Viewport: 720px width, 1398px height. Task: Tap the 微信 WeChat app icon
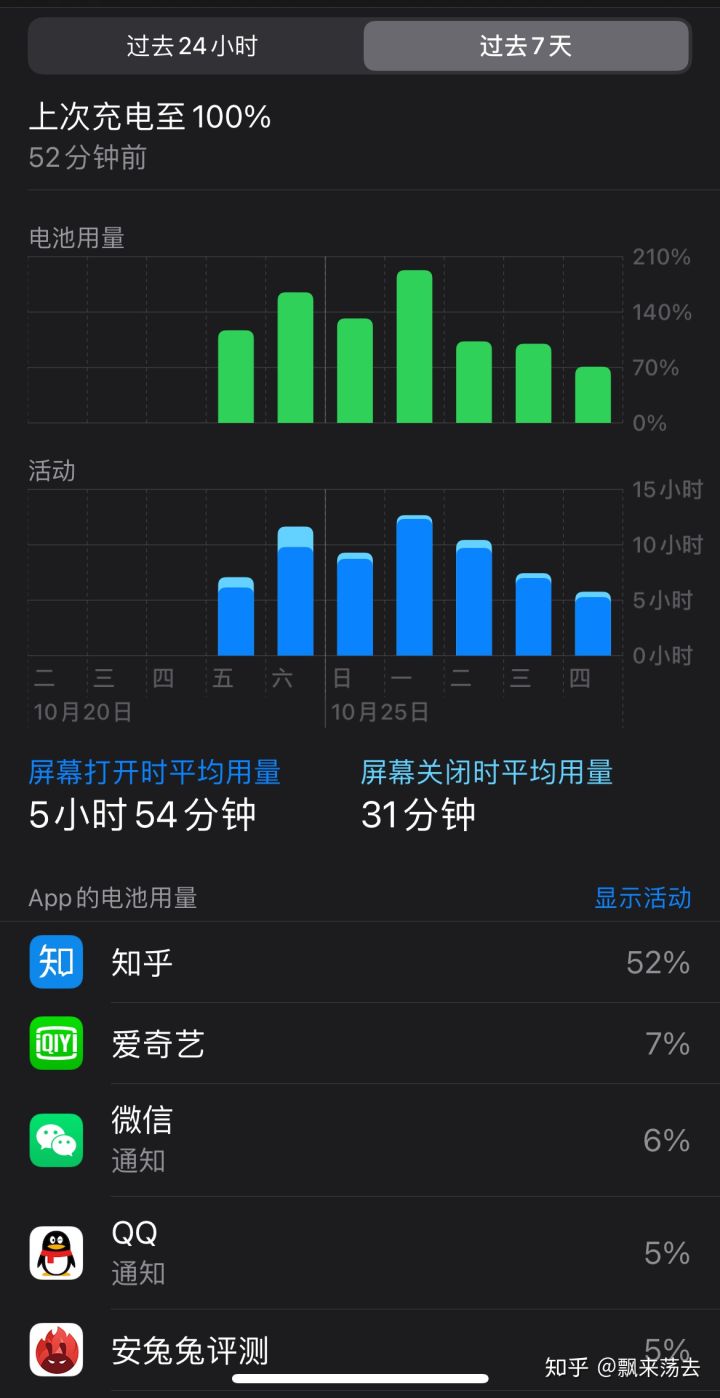click(x=56, y=1139)
